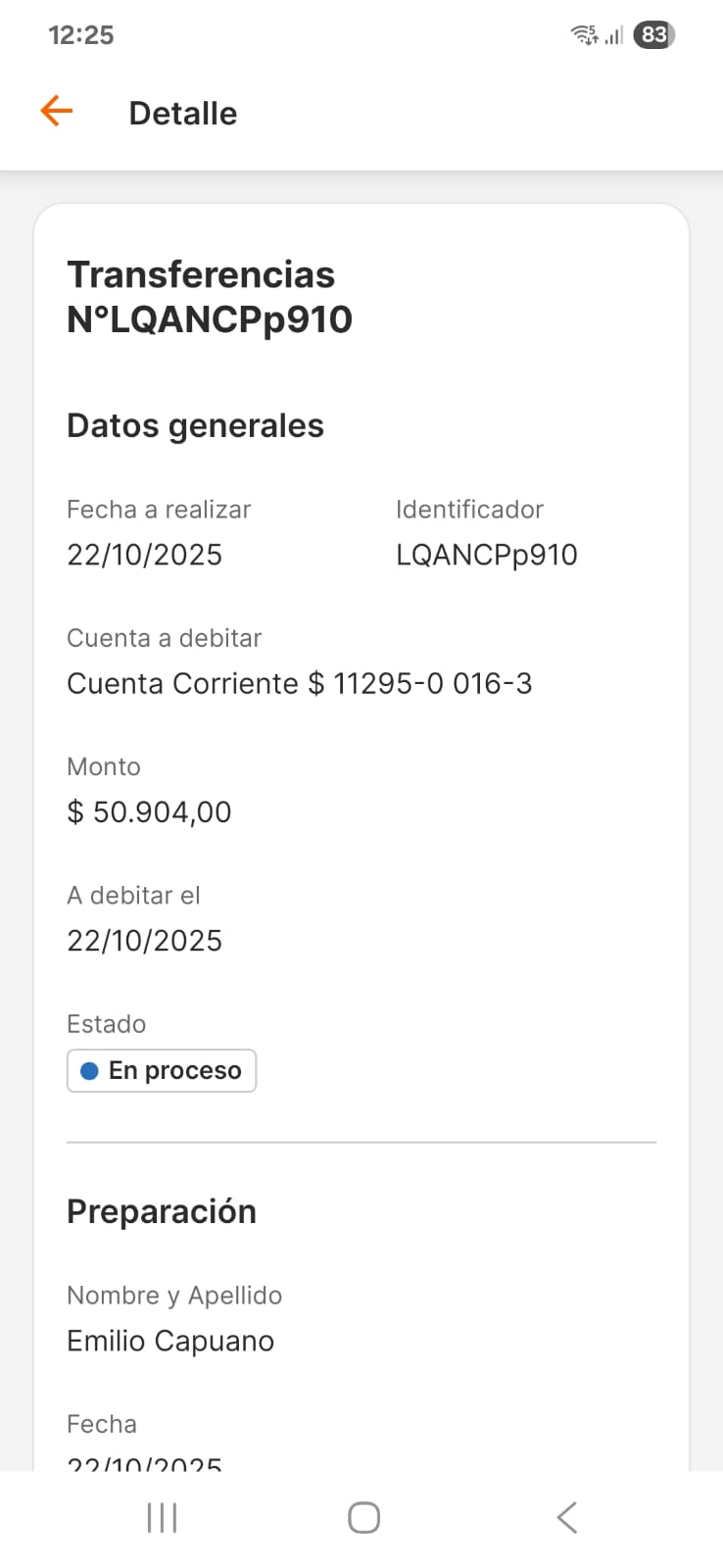This screenshot has height=1568, width=723.
Task: Go to the phone's home screen
Action: coord(363,1517)
